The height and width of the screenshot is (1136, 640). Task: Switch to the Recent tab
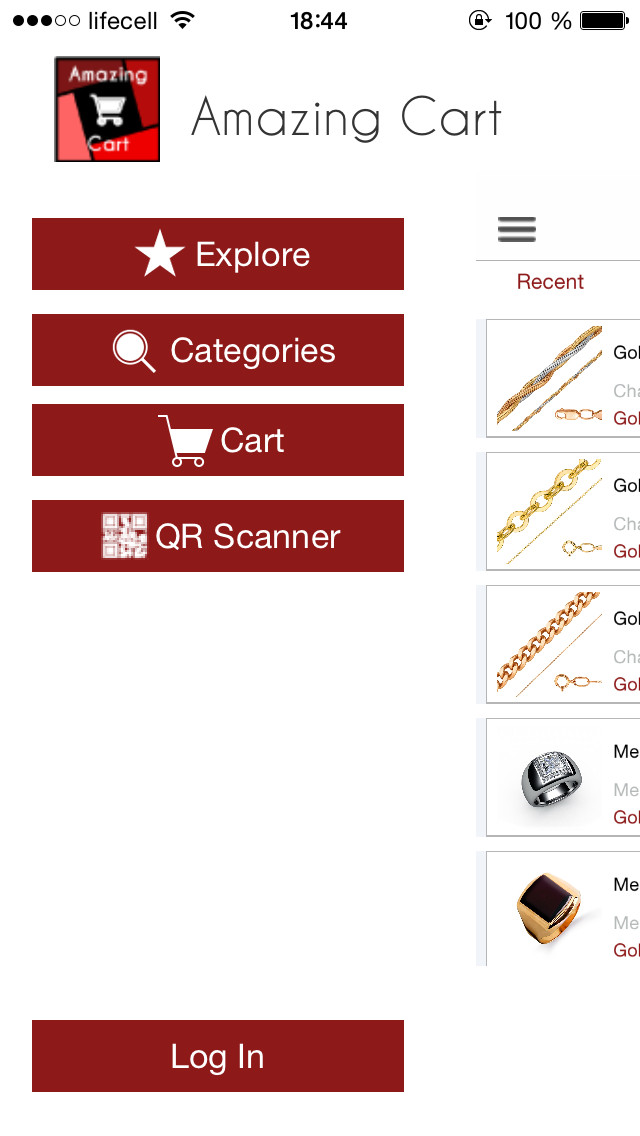pyautogui.click(x=550, y=282)
